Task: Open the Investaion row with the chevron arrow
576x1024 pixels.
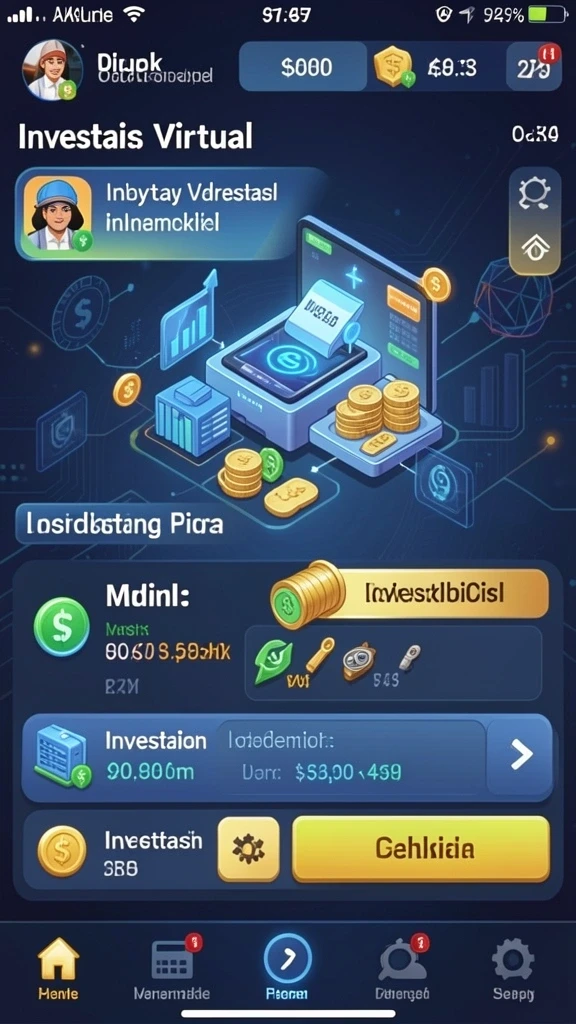Action: coord(287,757)
